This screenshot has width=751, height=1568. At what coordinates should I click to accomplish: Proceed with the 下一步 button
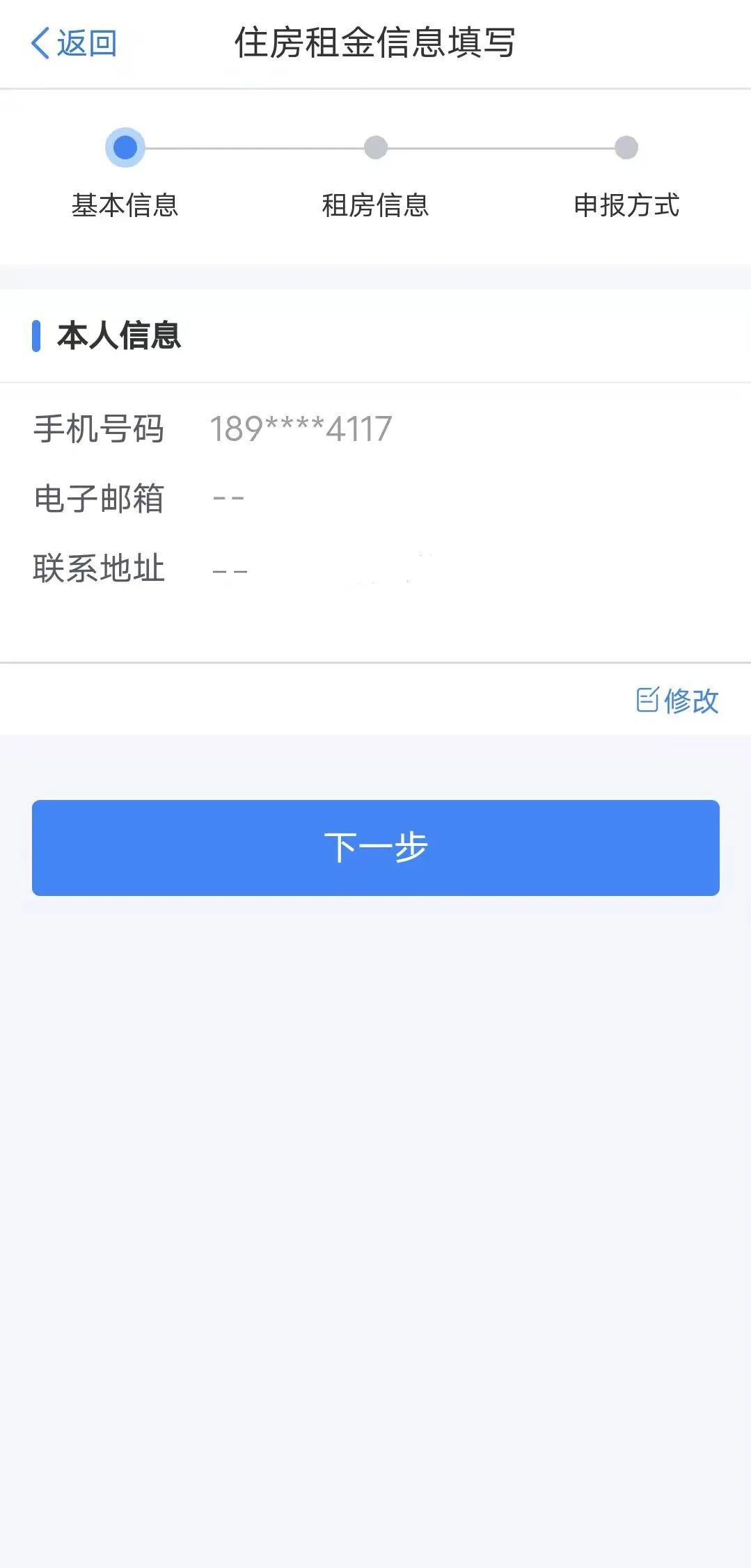[x=376, y=847]
